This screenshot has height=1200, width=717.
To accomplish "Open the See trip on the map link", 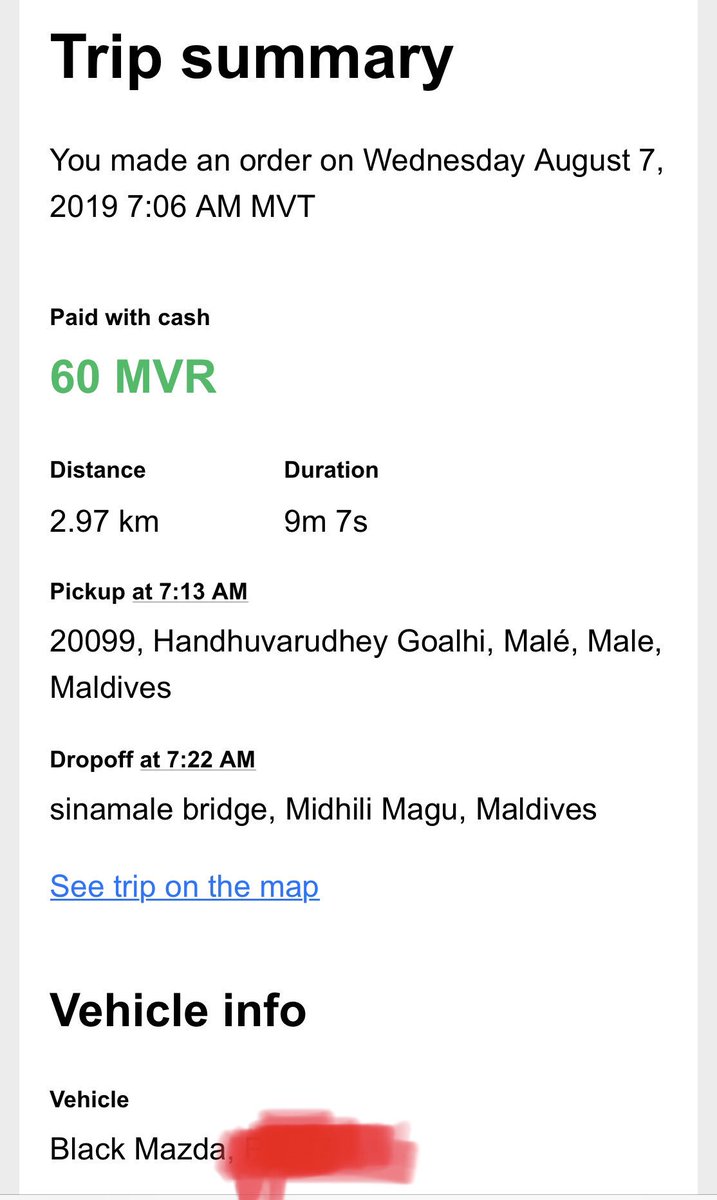I will [184, 886].
